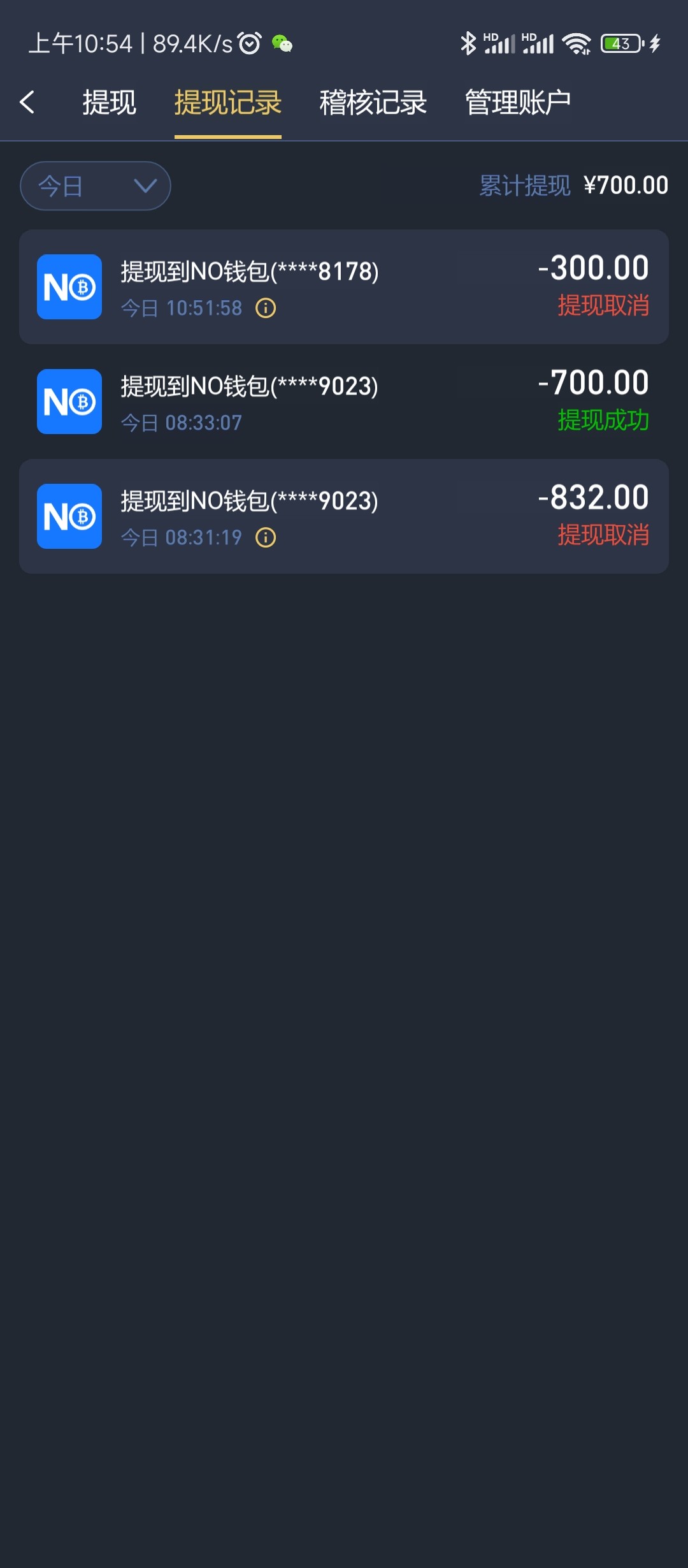Open the 今日 date filter dropdown

[x=94, y=185]
